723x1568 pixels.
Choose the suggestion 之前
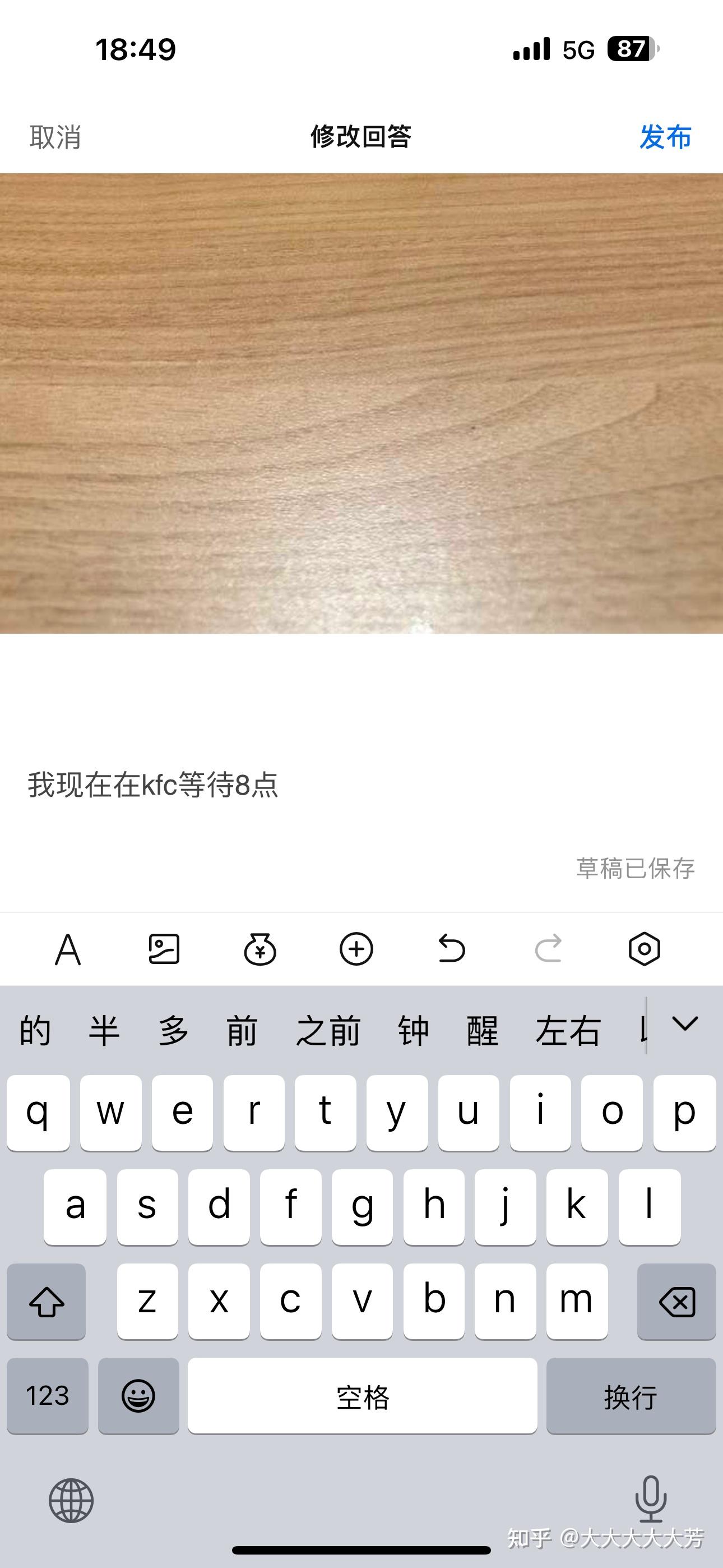(328, 1031)
